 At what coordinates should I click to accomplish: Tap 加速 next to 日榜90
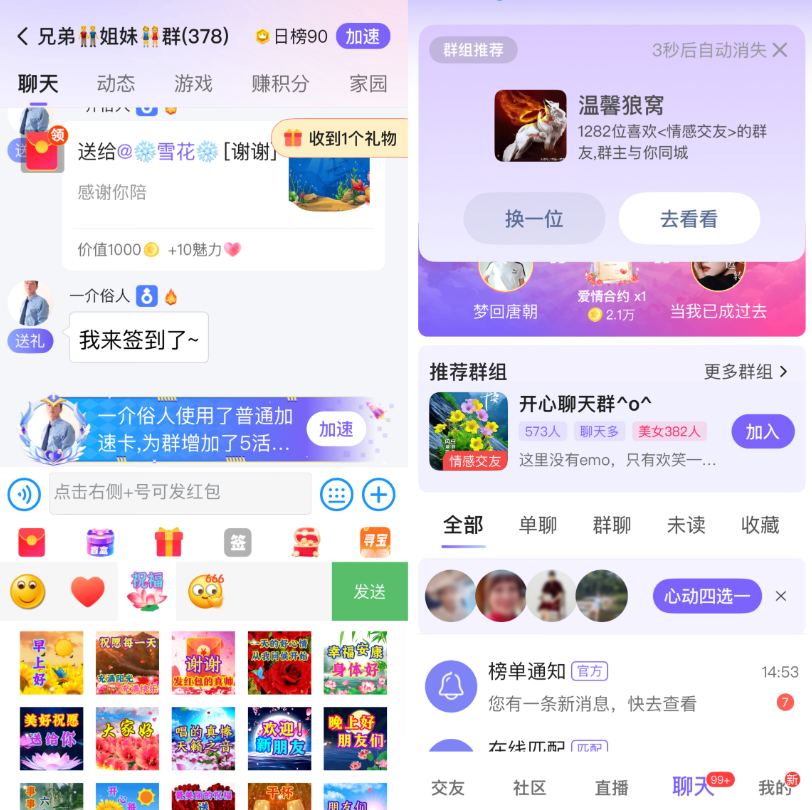[362, 37]
